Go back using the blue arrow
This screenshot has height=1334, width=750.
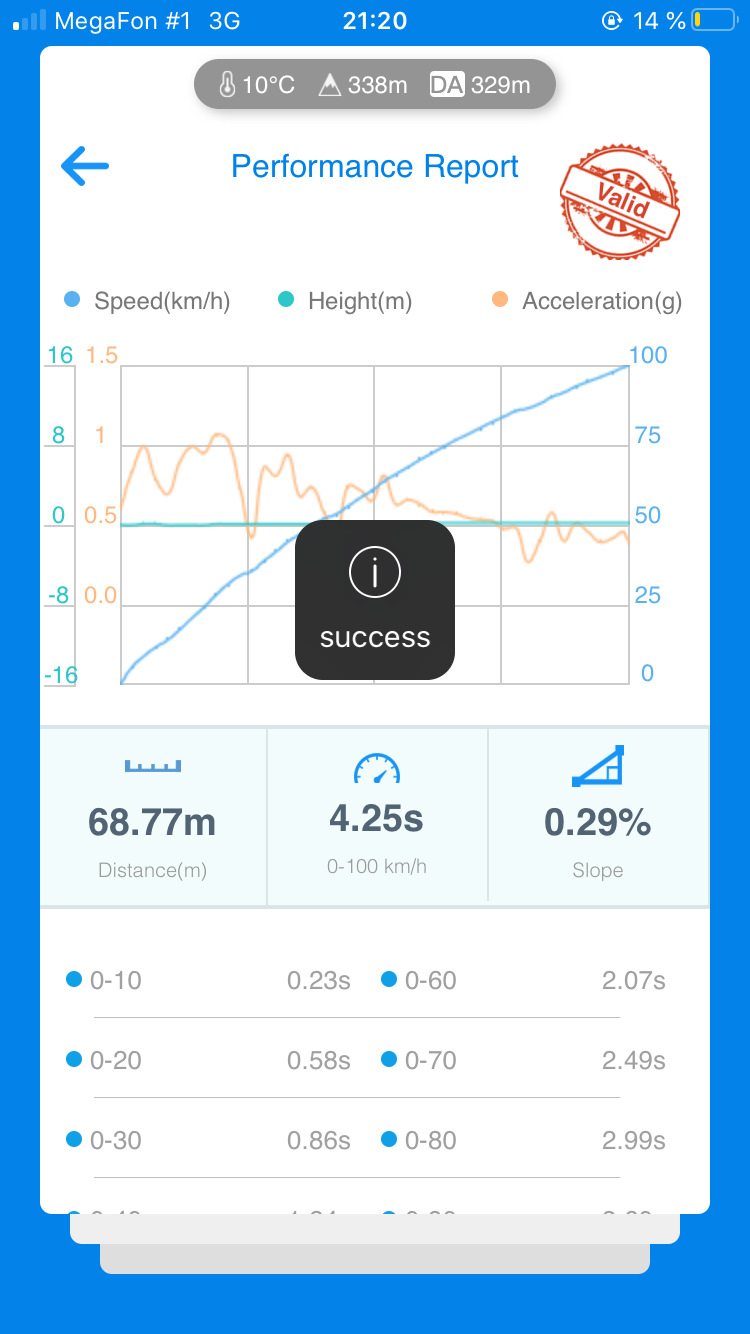click(x=85, y=166)
